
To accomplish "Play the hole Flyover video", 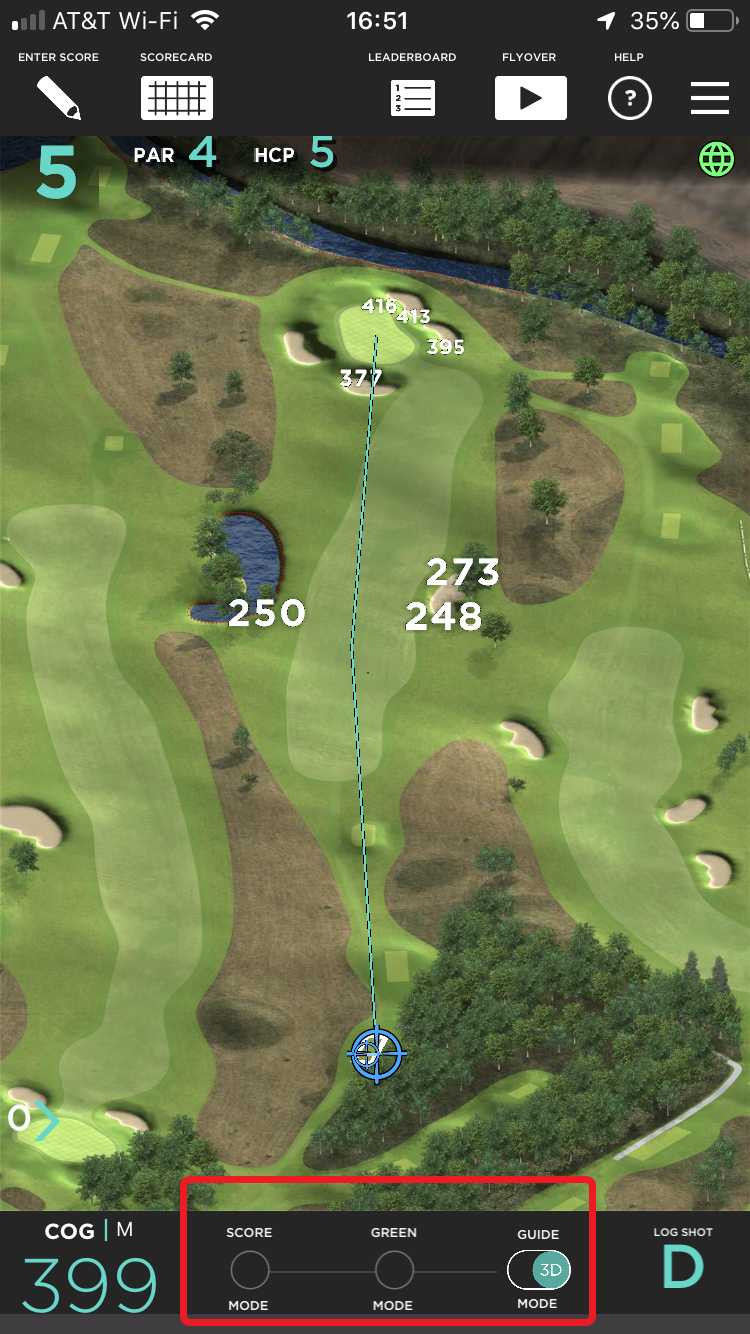I will tap(530, 98).
